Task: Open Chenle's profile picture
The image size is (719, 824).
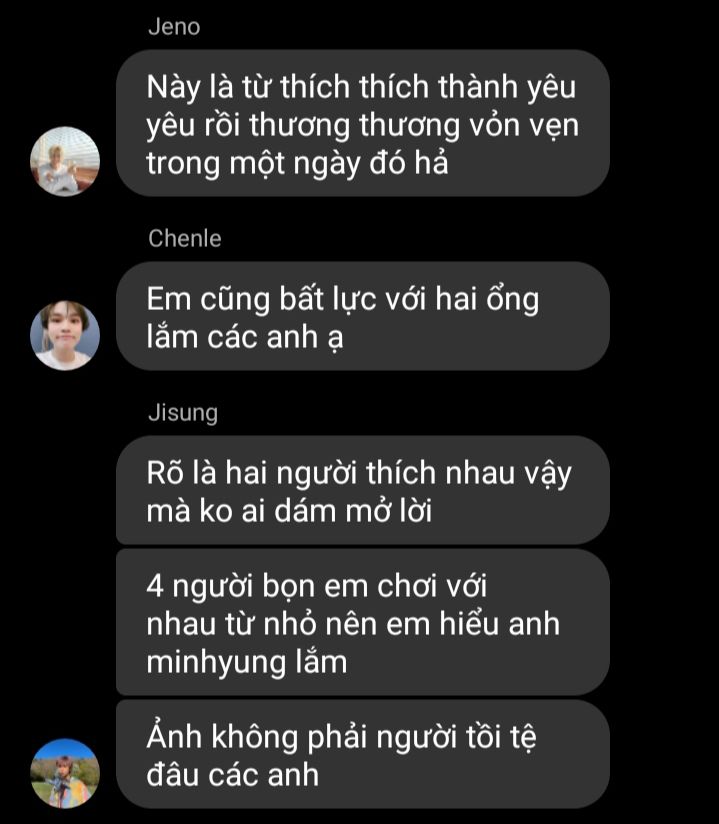Action: pyautogui.click(x=65, y=335)
